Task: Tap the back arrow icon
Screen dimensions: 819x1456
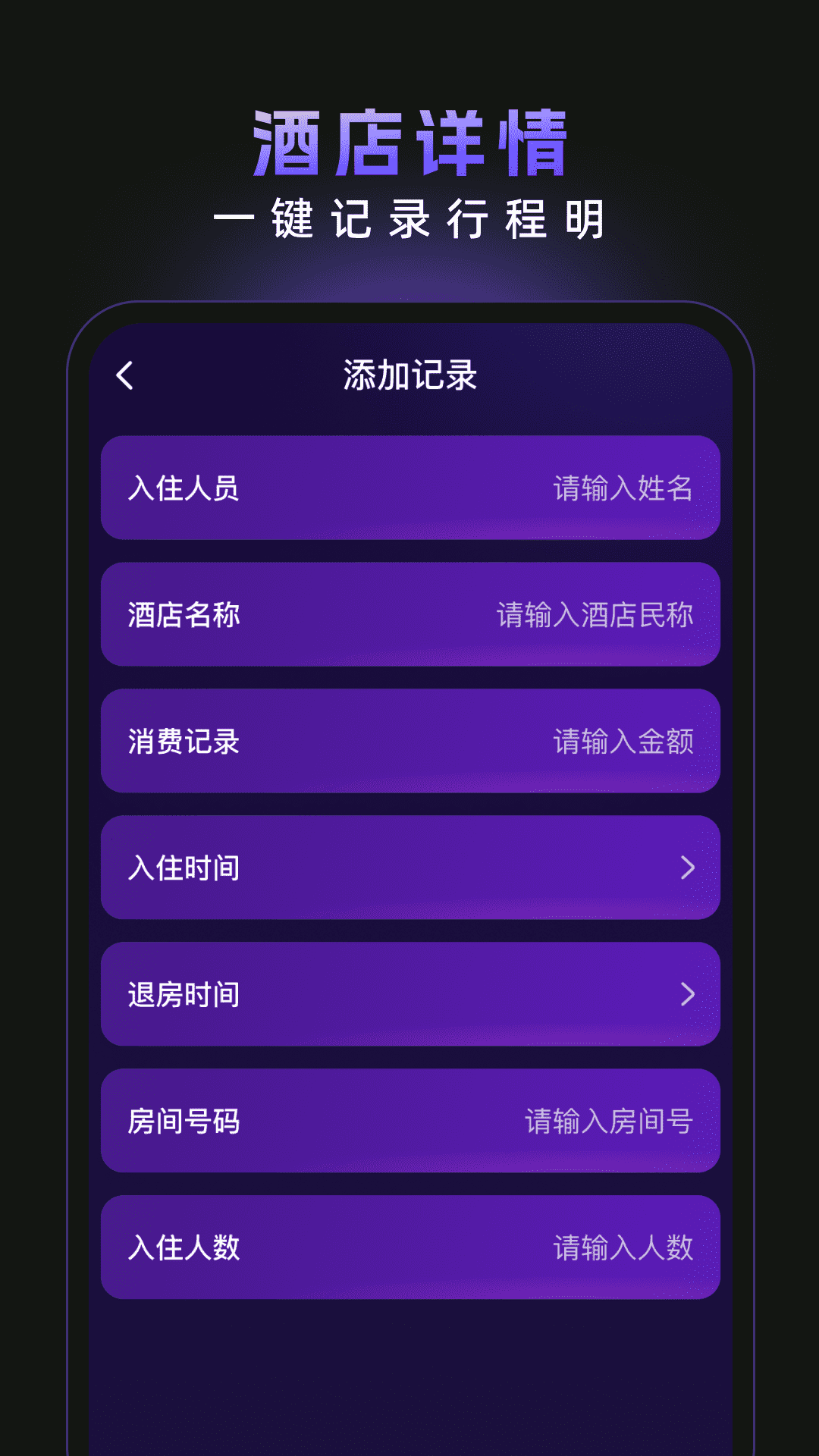Action: [x=126, y=374]
